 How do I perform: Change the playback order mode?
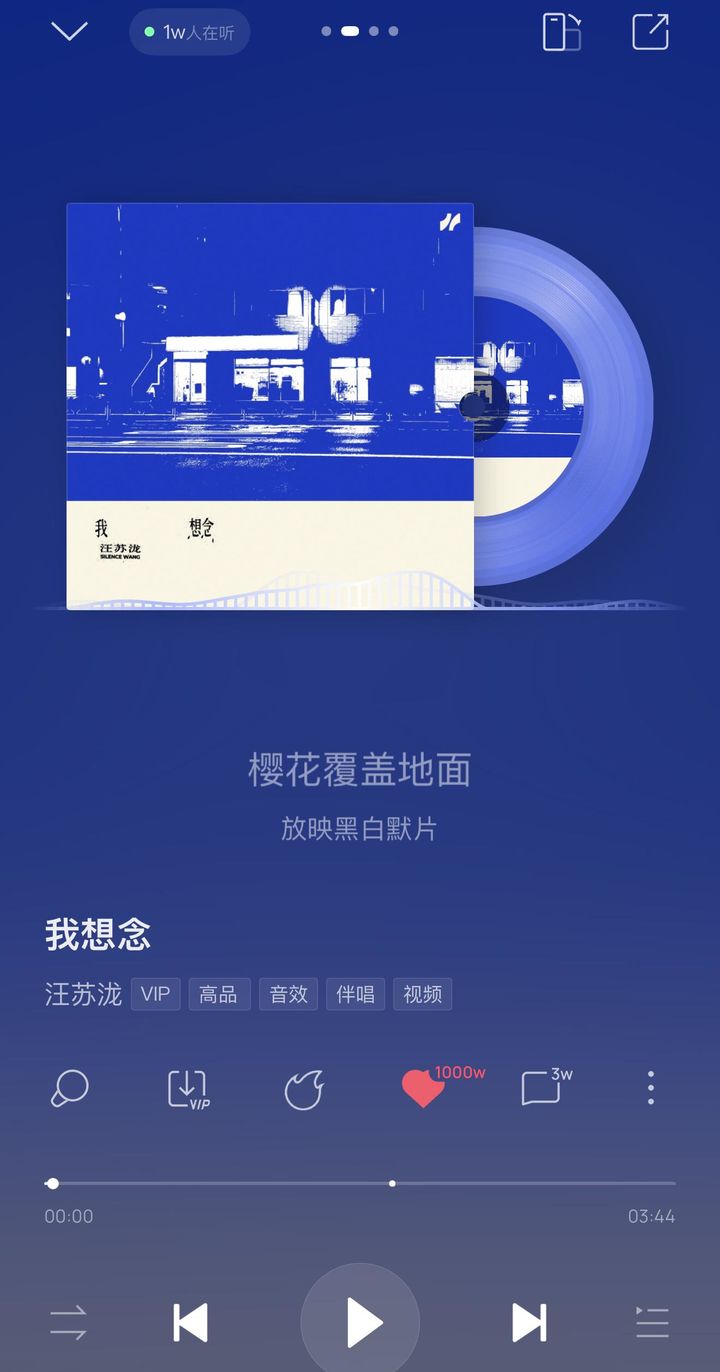tap(69, 1323)
